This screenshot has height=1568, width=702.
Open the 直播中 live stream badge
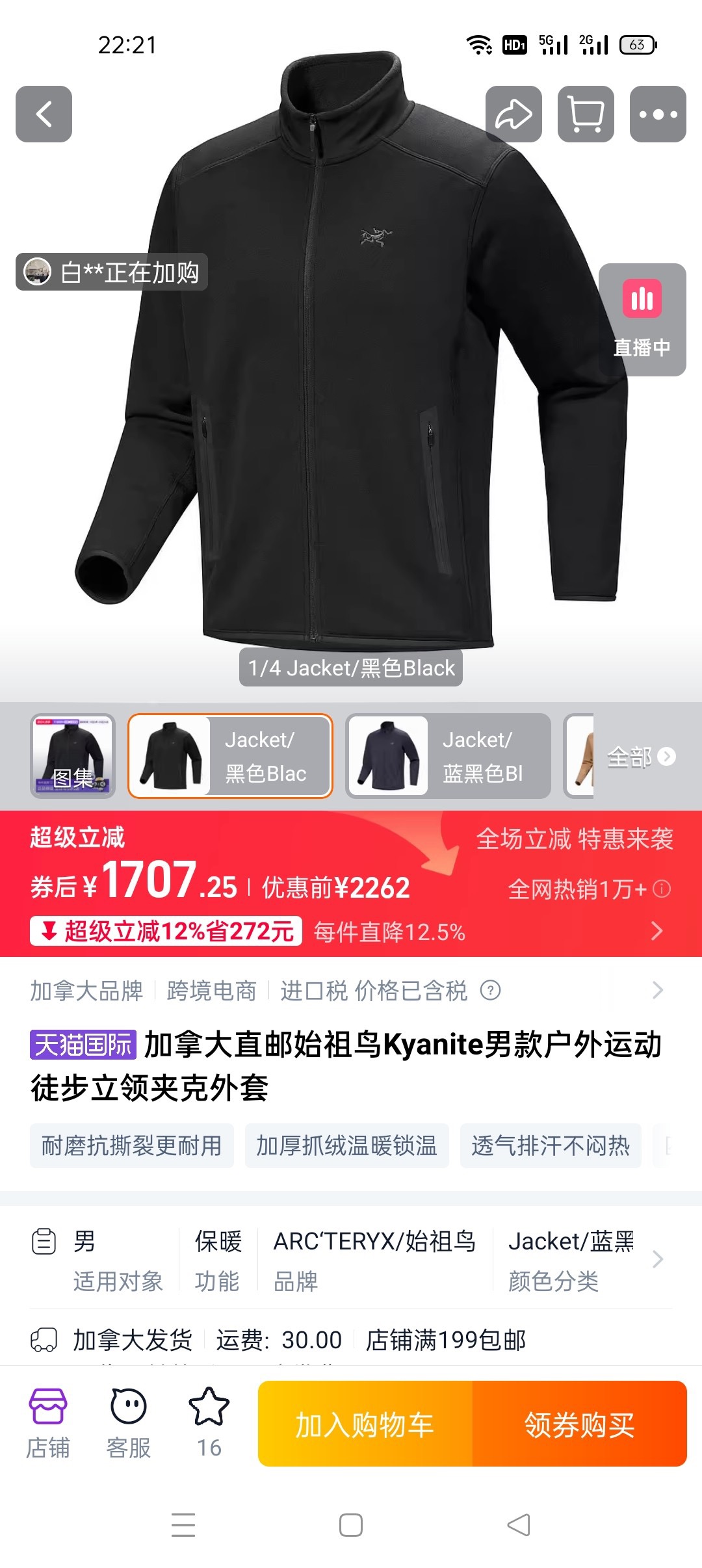tap(642, 319)
